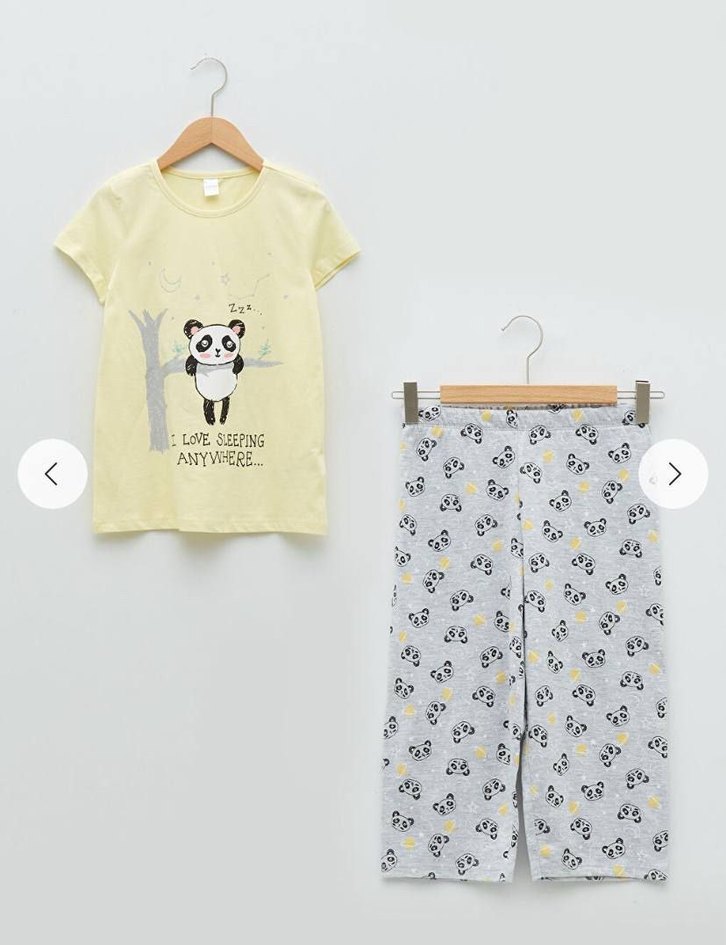The width and height of the screenshot is (726, 945).
Task: Go back to the previous product photo
Action: click(x=52, y=474)
